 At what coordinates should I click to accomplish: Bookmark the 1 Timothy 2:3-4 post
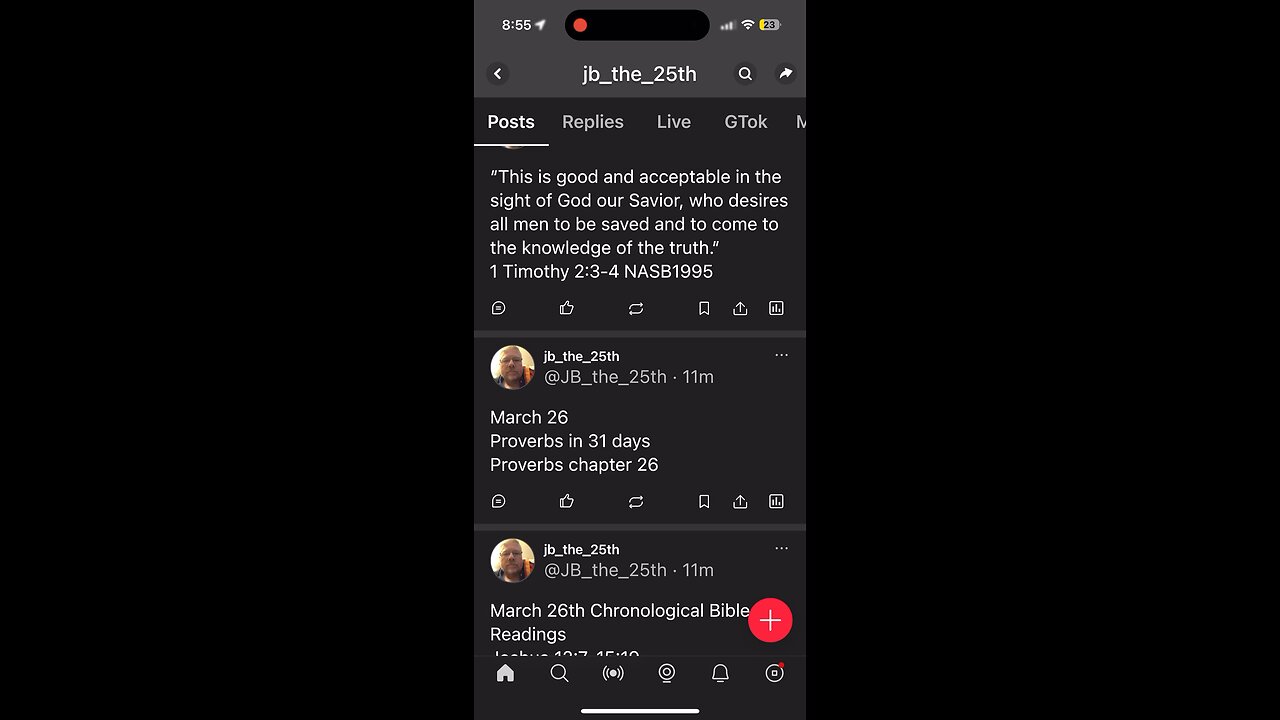pyautogui.click(x=704, y=309)
